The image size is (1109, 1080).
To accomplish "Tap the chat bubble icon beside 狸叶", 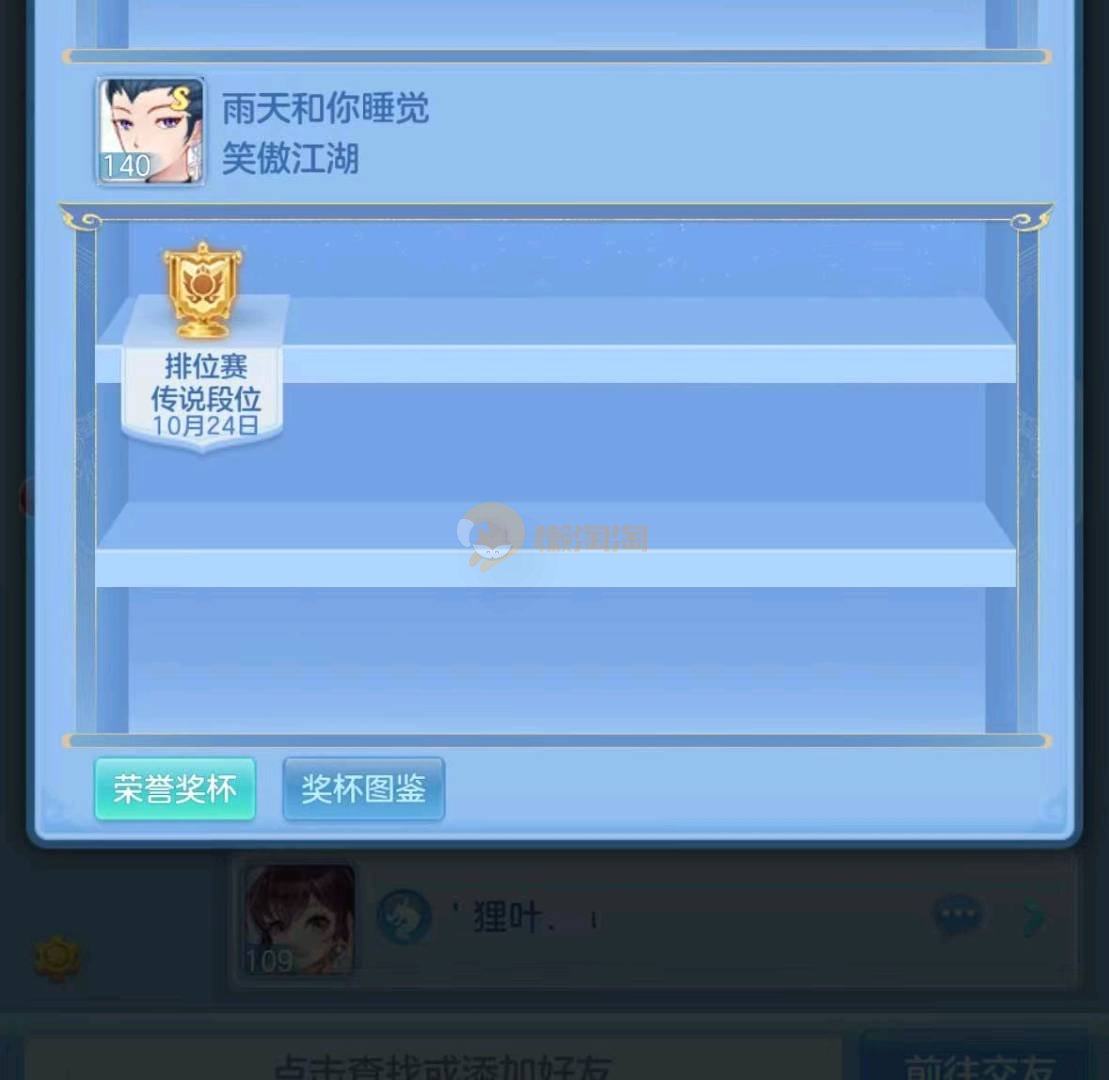I will (x=957, y=916).
